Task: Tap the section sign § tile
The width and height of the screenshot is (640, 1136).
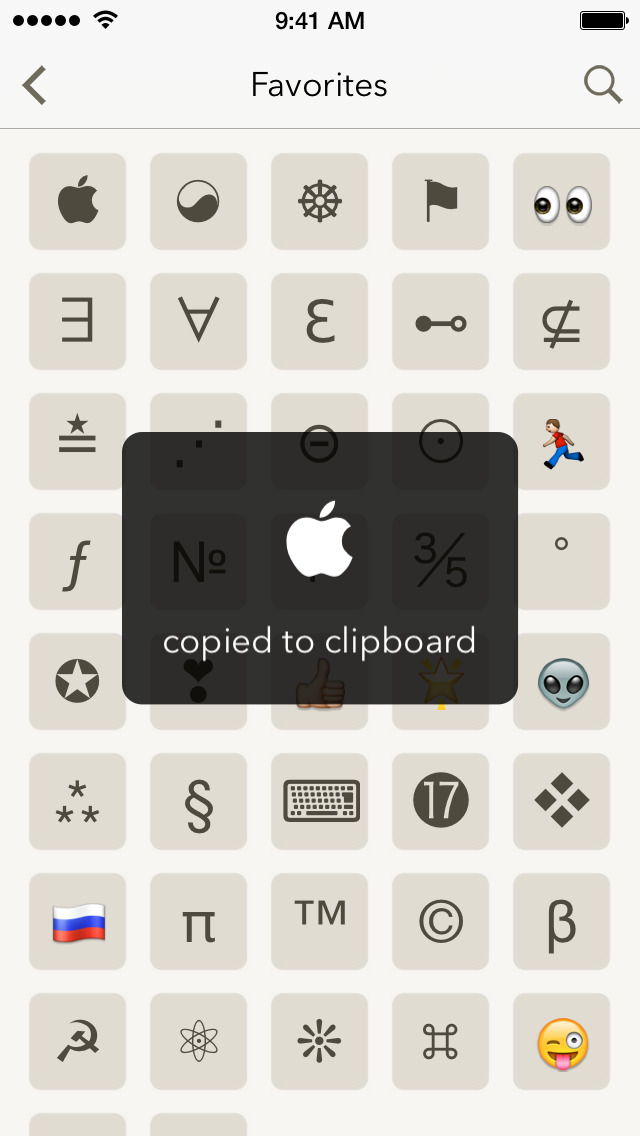Action: [x=198, y=801]
